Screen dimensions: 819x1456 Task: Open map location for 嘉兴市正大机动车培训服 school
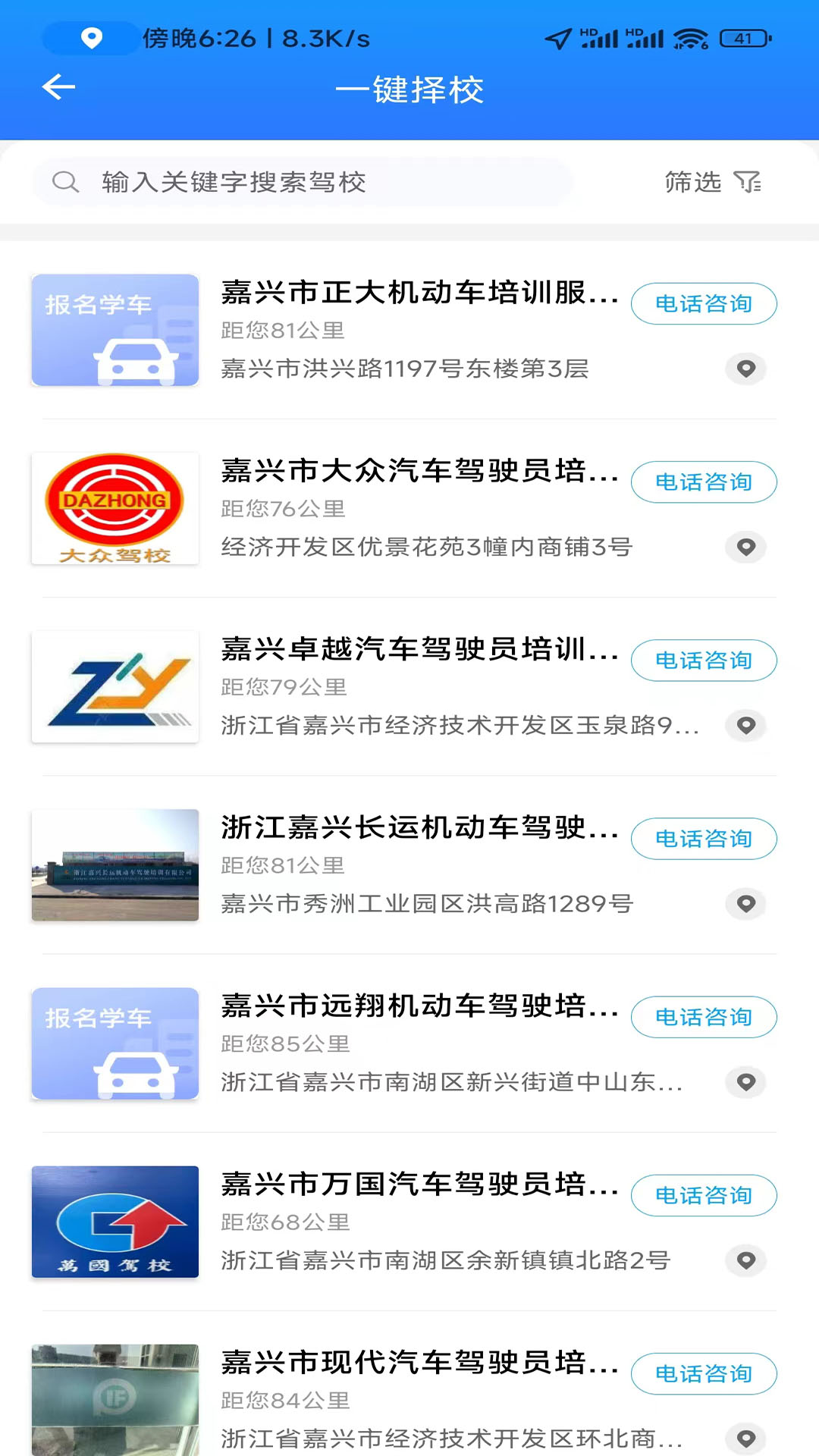coord(745,369)
